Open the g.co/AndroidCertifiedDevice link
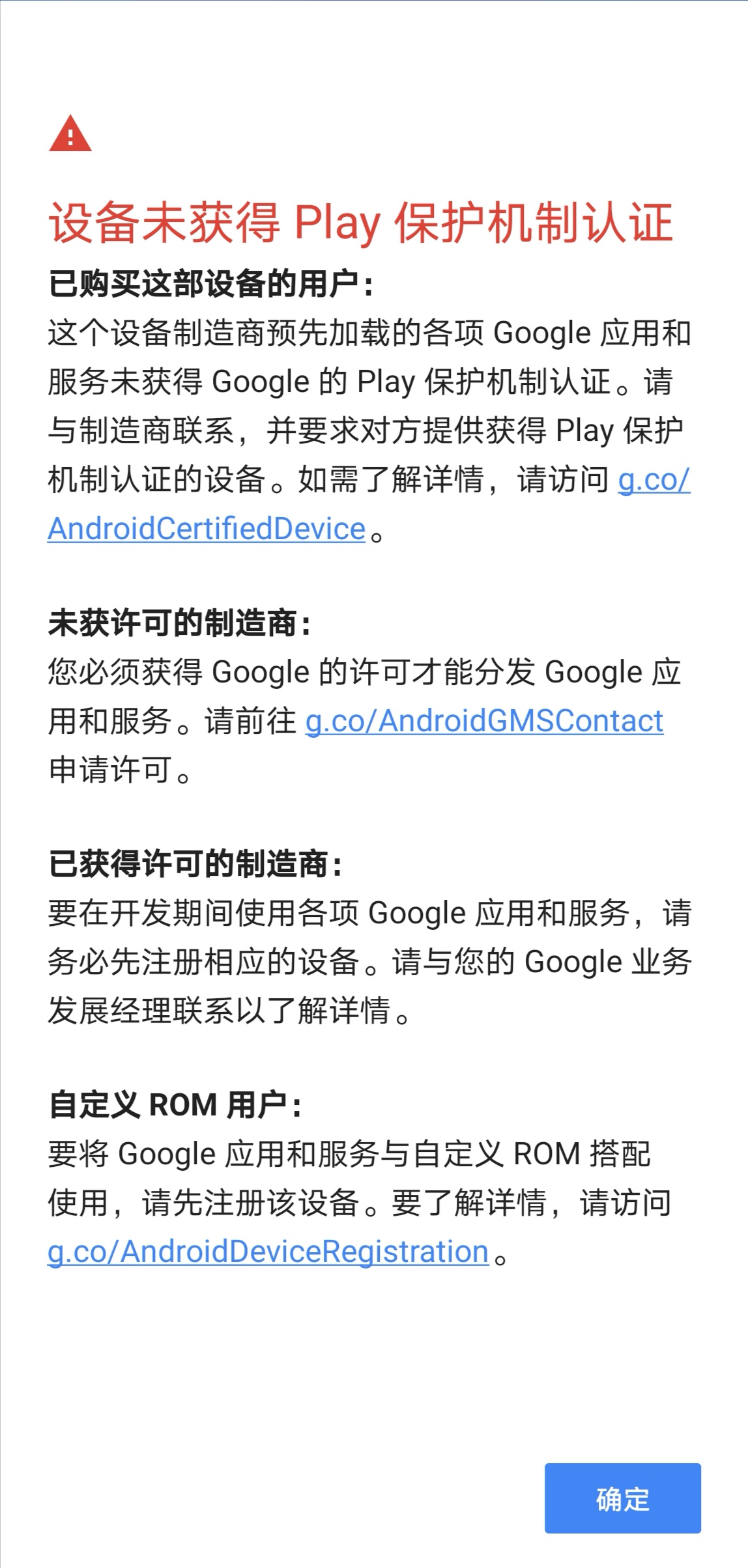The image size is (748, 1568). point(206,529)
